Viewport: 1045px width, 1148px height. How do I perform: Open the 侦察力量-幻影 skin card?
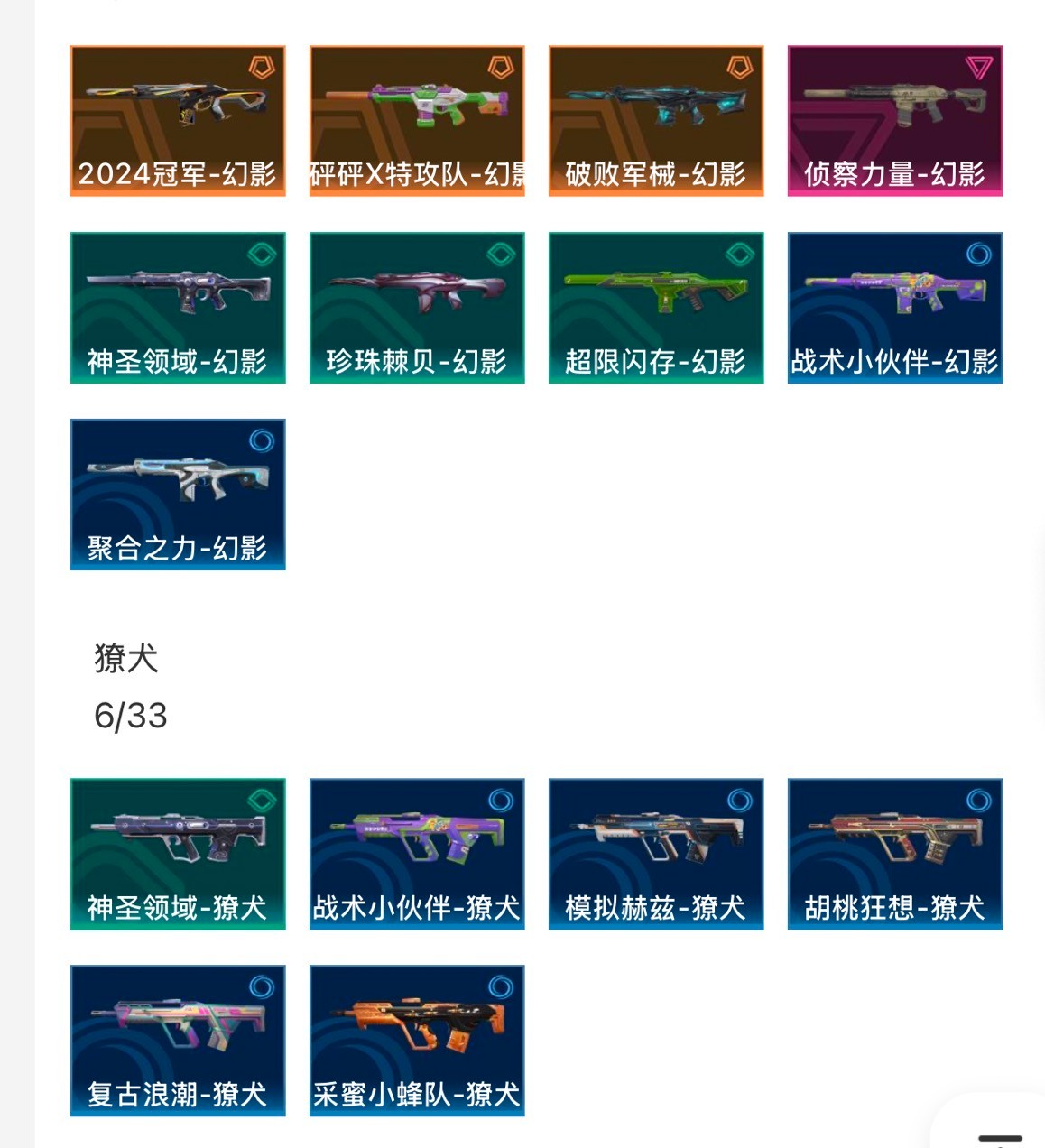894,120
